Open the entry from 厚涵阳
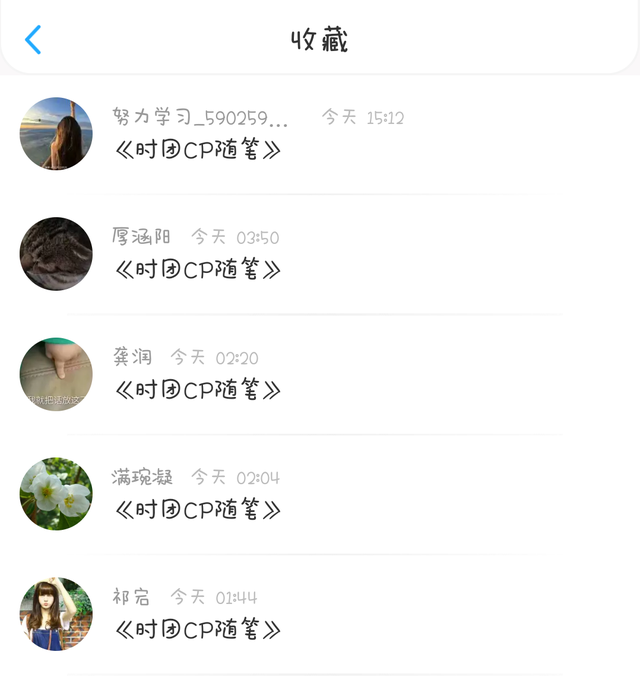Image resolution: width=640 pixels, height=677 pixels. [198, 270]
